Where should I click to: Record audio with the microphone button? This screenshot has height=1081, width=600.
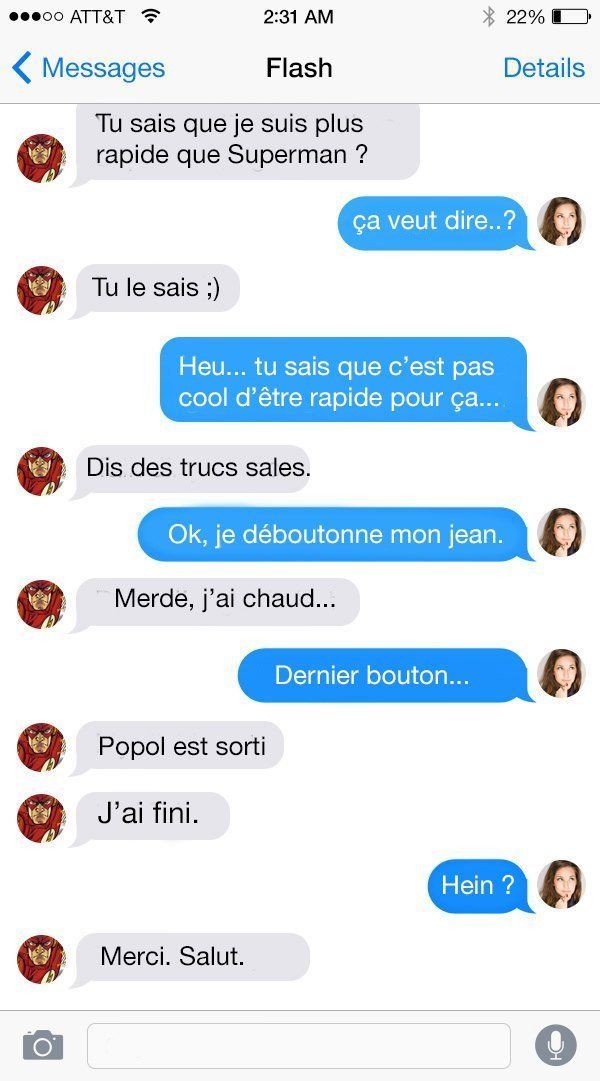coord(556,1046)
